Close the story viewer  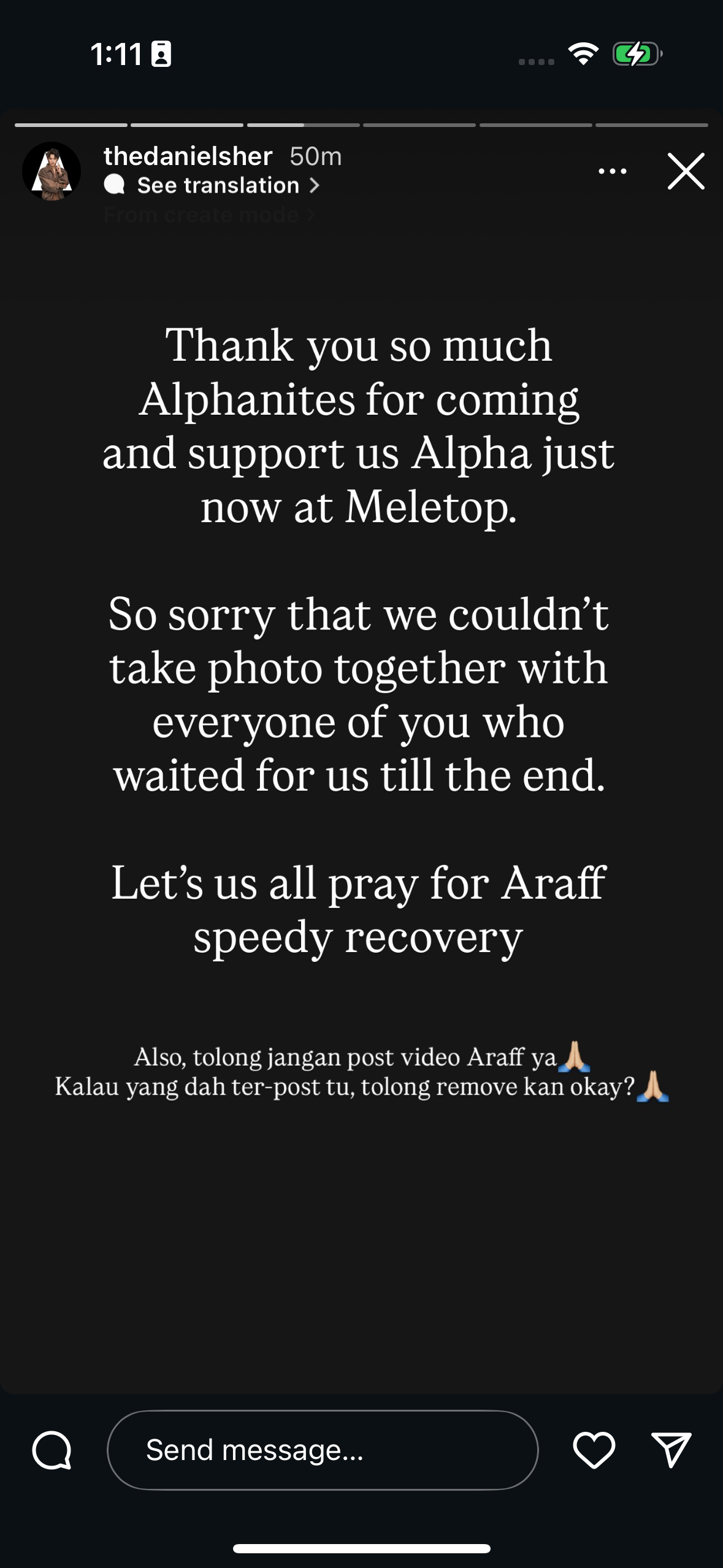686,171
